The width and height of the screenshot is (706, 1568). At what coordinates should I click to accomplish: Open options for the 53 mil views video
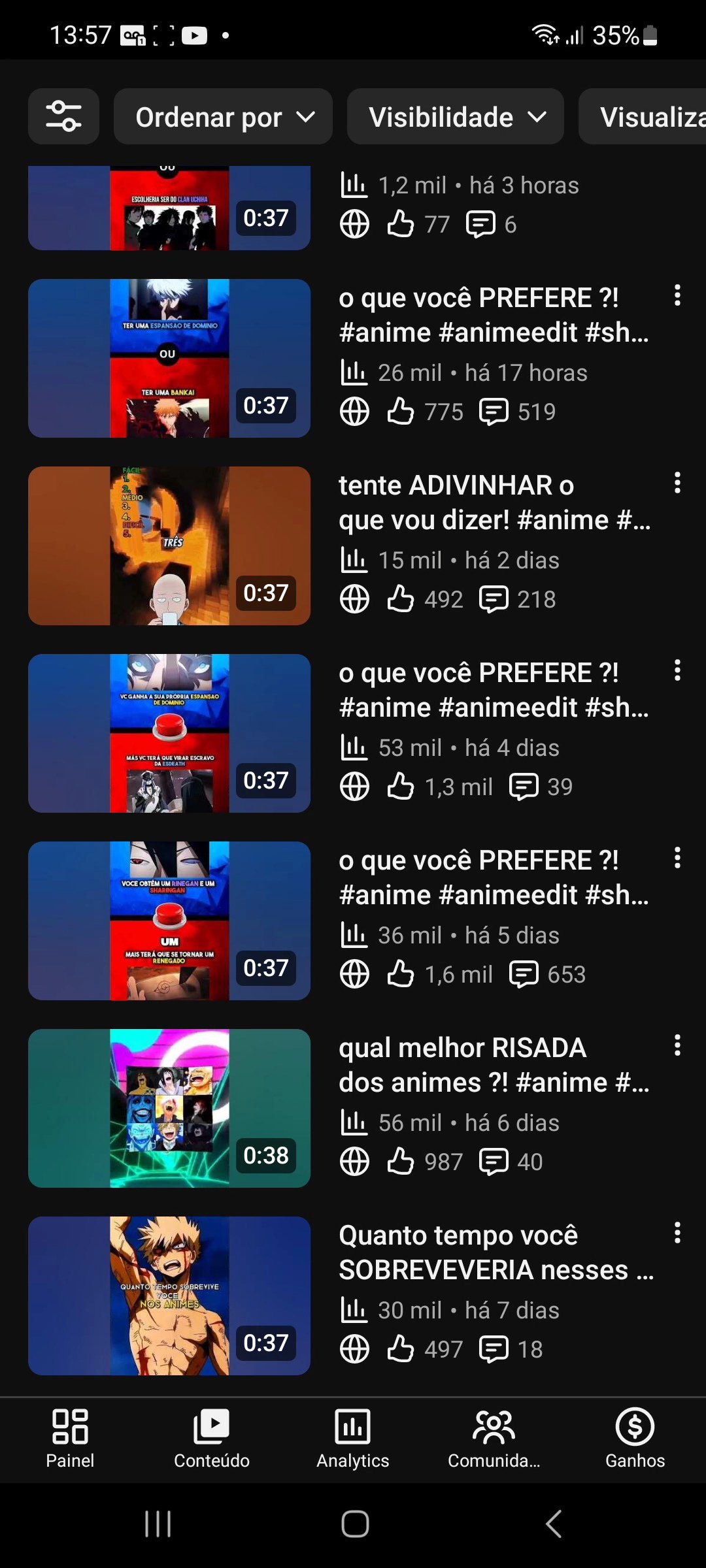click(677, 670)
